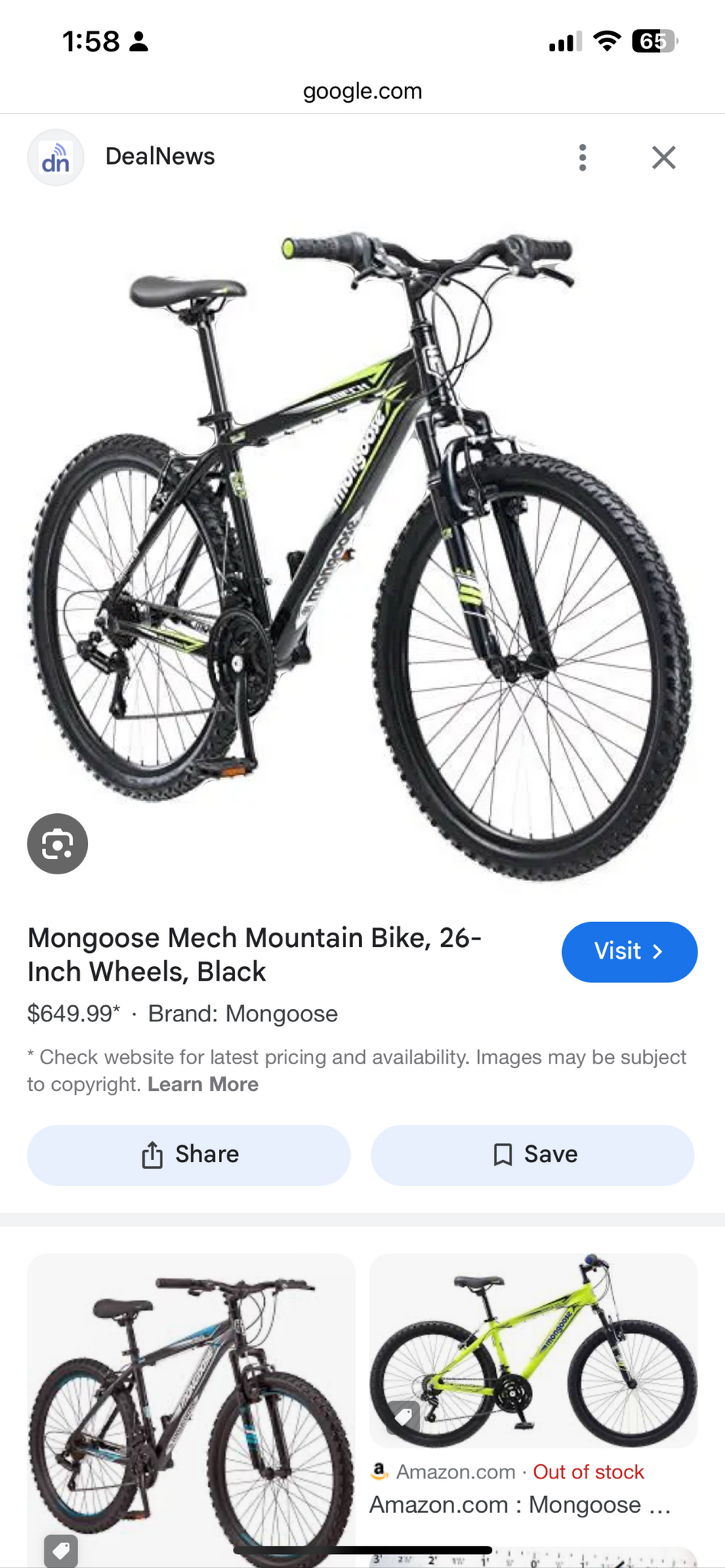The height and width of the screenshot is (1568, 725).
Task: Visit the DealNews page
Action: click(629, 952)
